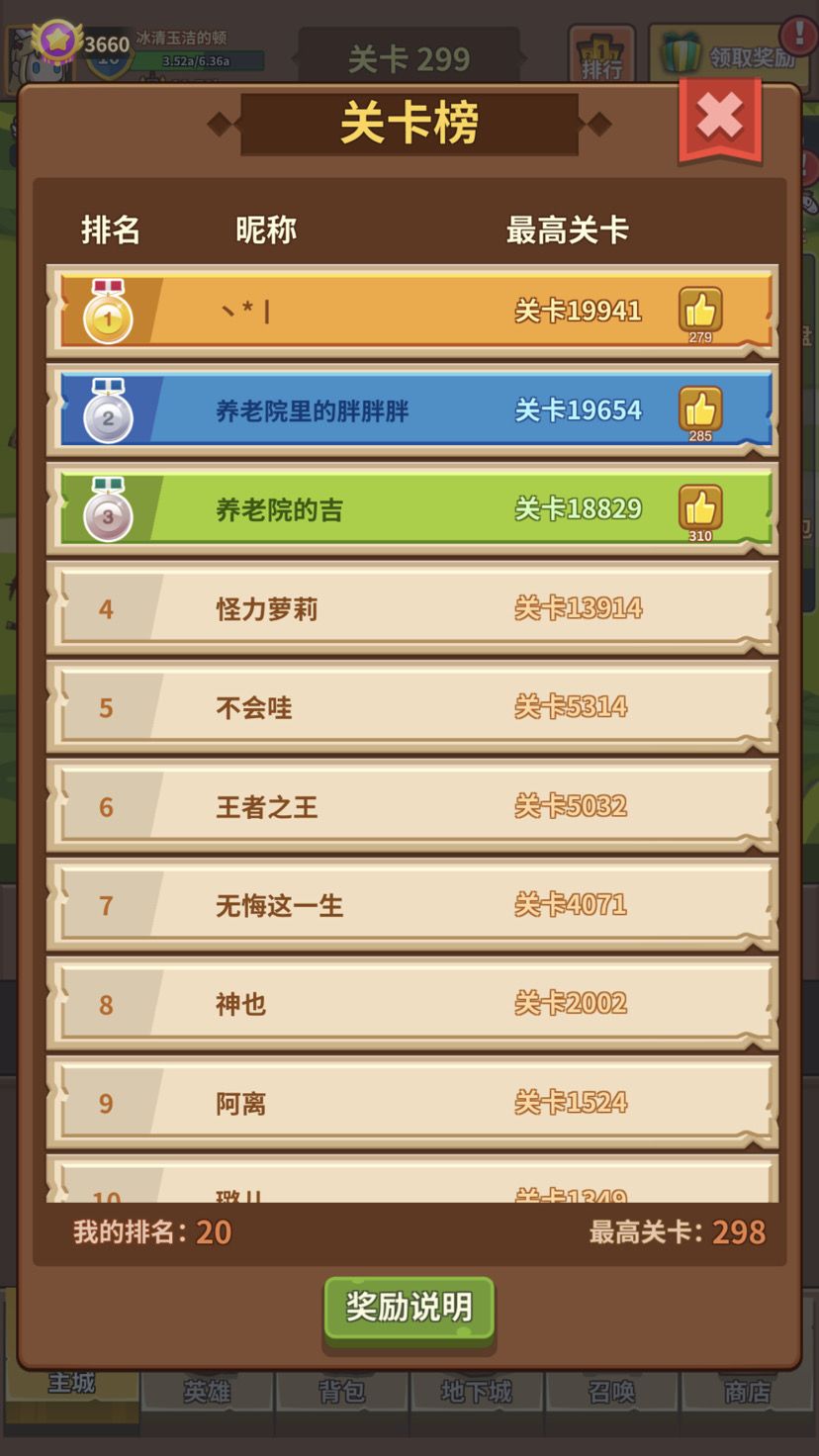The image size is (819, 1456).
Task: Open the 地下城 dungeon tab
Action: 478,1392
